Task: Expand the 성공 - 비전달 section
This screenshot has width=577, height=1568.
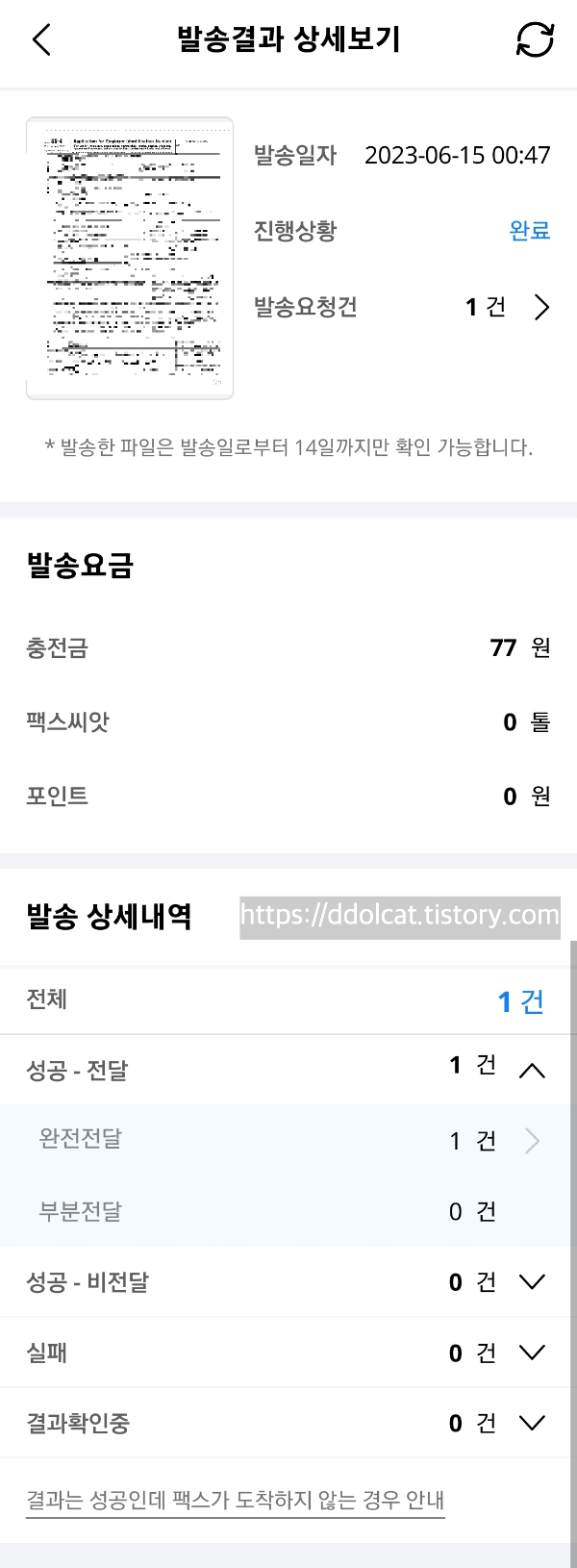Action: 532,1282
